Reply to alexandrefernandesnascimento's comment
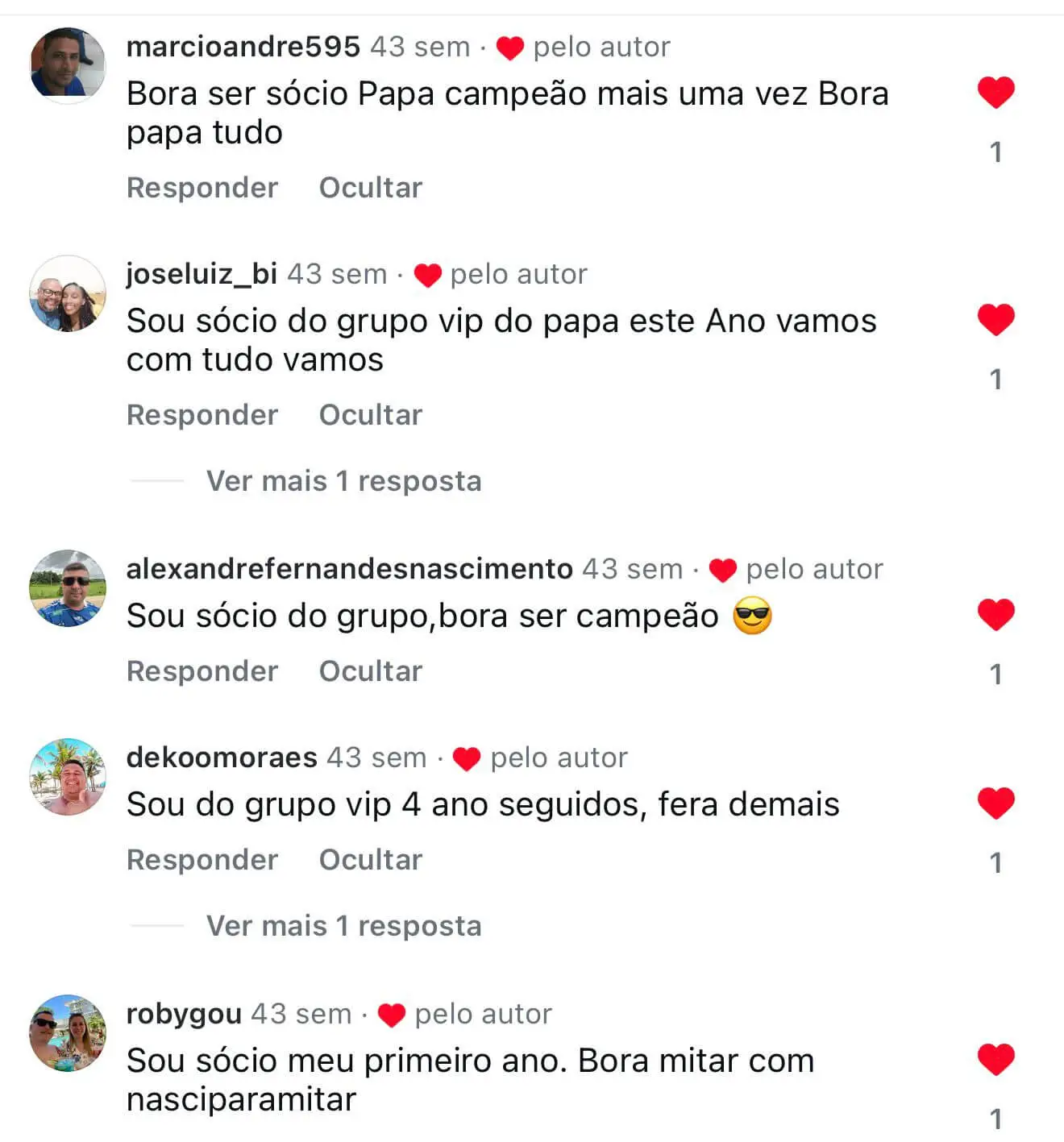This screenshot has height=1142, width=1064. click(x=202, y=671)
